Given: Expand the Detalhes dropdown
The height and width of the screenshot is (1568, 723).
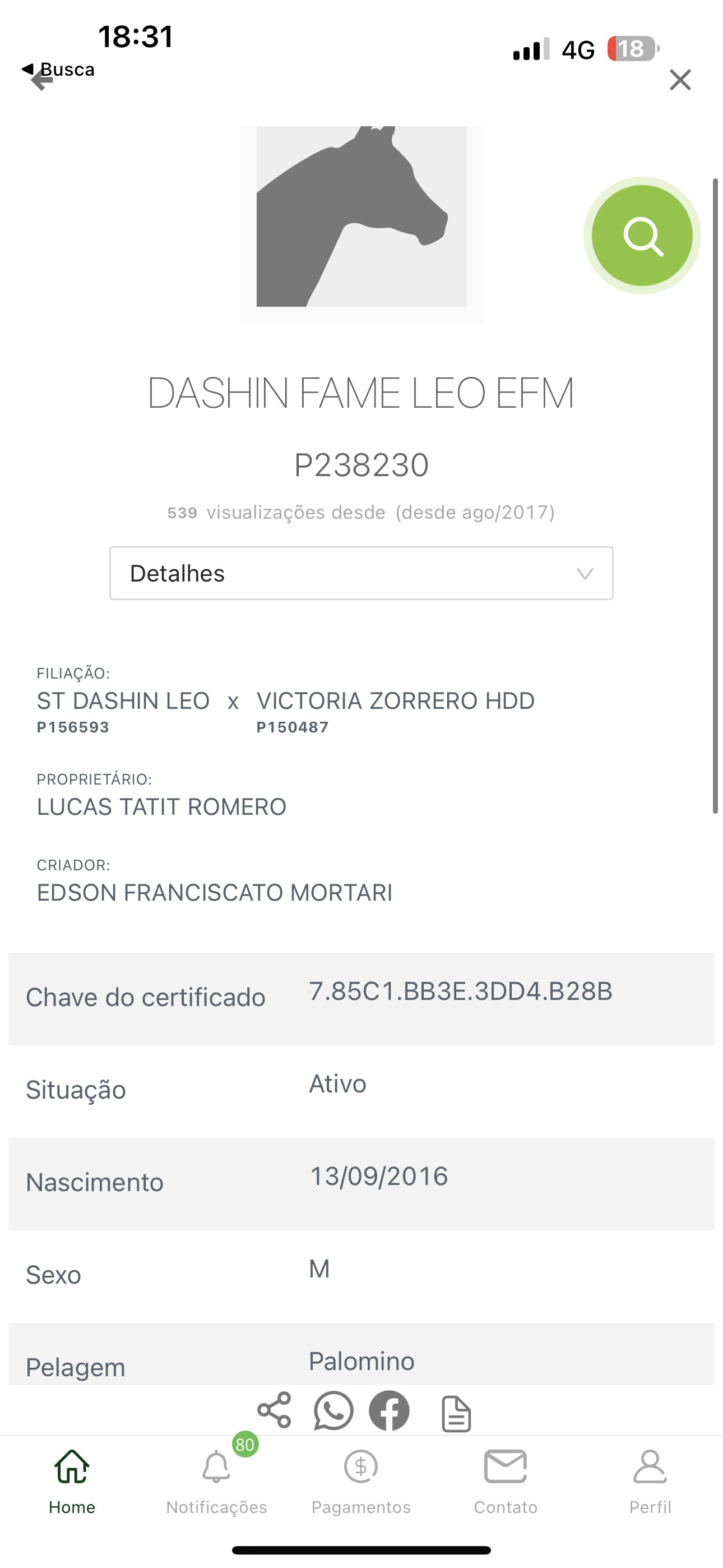Looking at the screenshot, I should [361, 573].
